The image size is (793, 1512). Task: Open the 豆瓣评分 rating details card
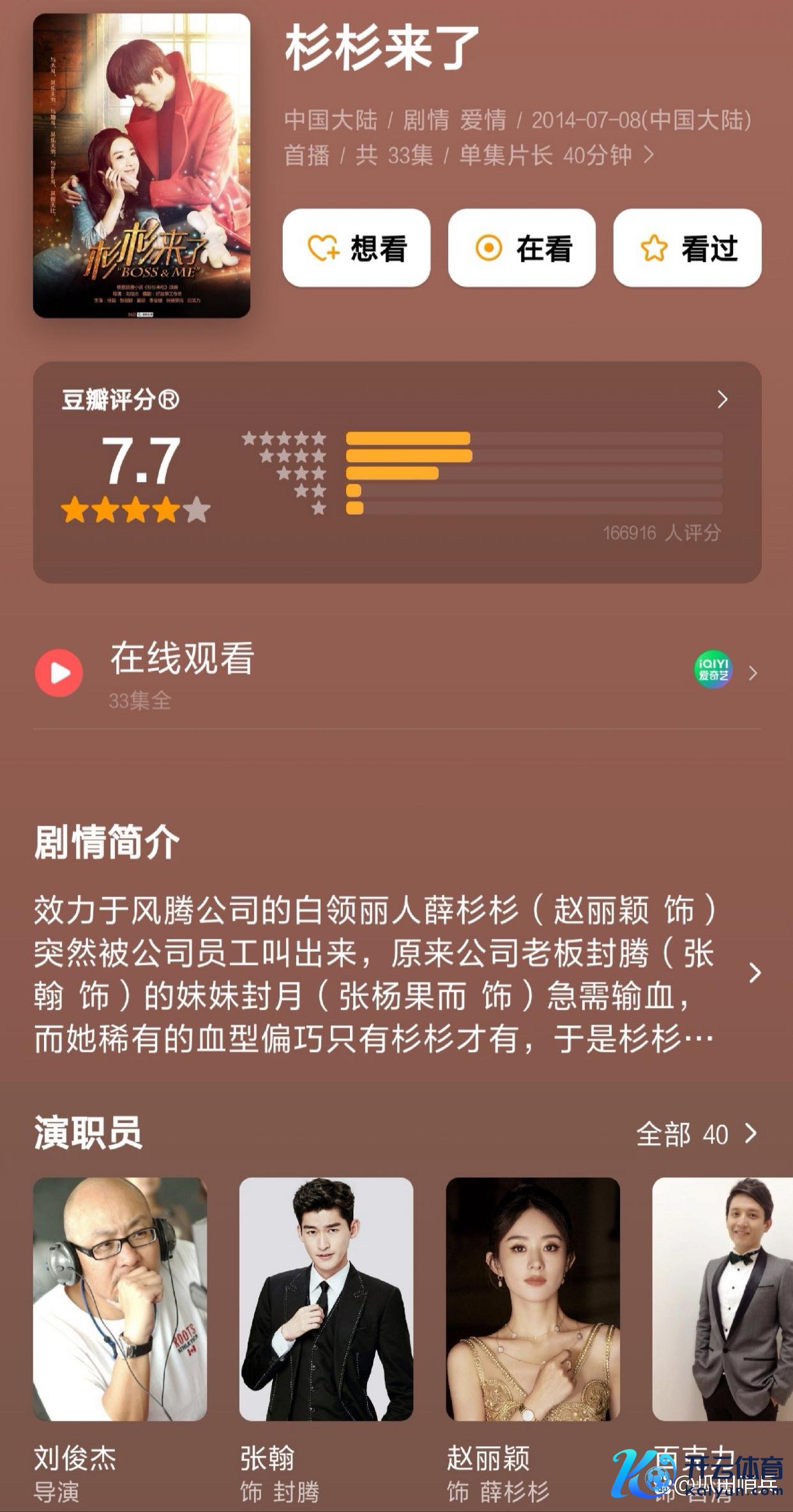point(396,471)
